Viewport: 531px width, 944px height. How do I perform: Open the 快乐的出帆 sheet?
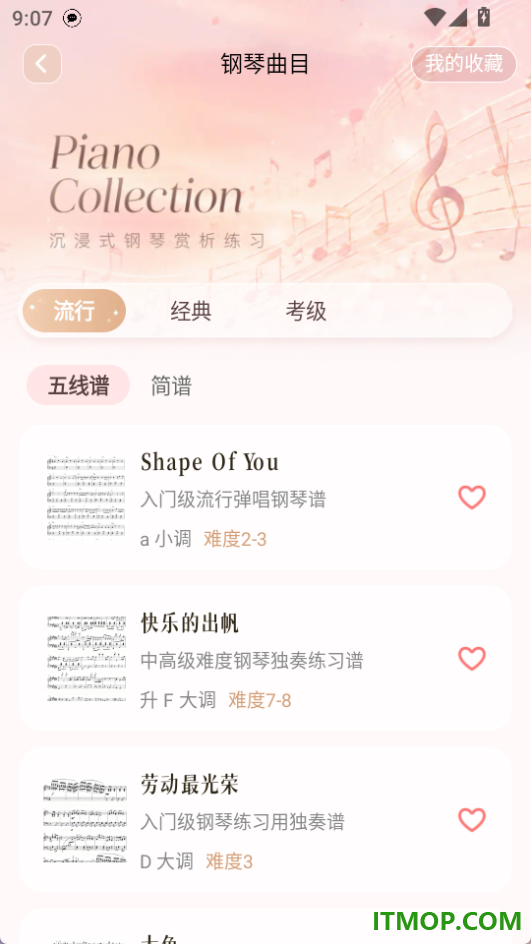266,659
